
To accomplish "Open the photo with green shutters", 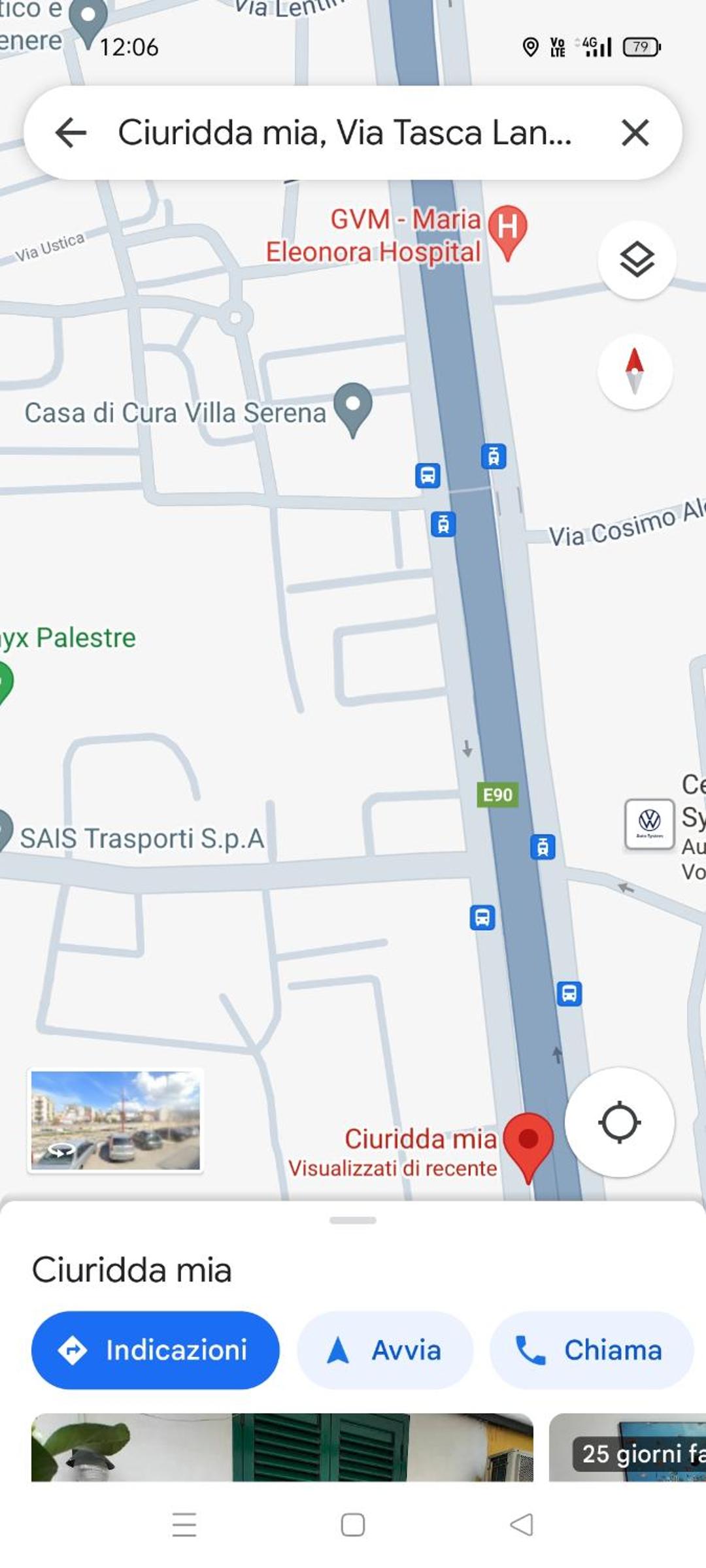I will click(x=282, y=1447).
